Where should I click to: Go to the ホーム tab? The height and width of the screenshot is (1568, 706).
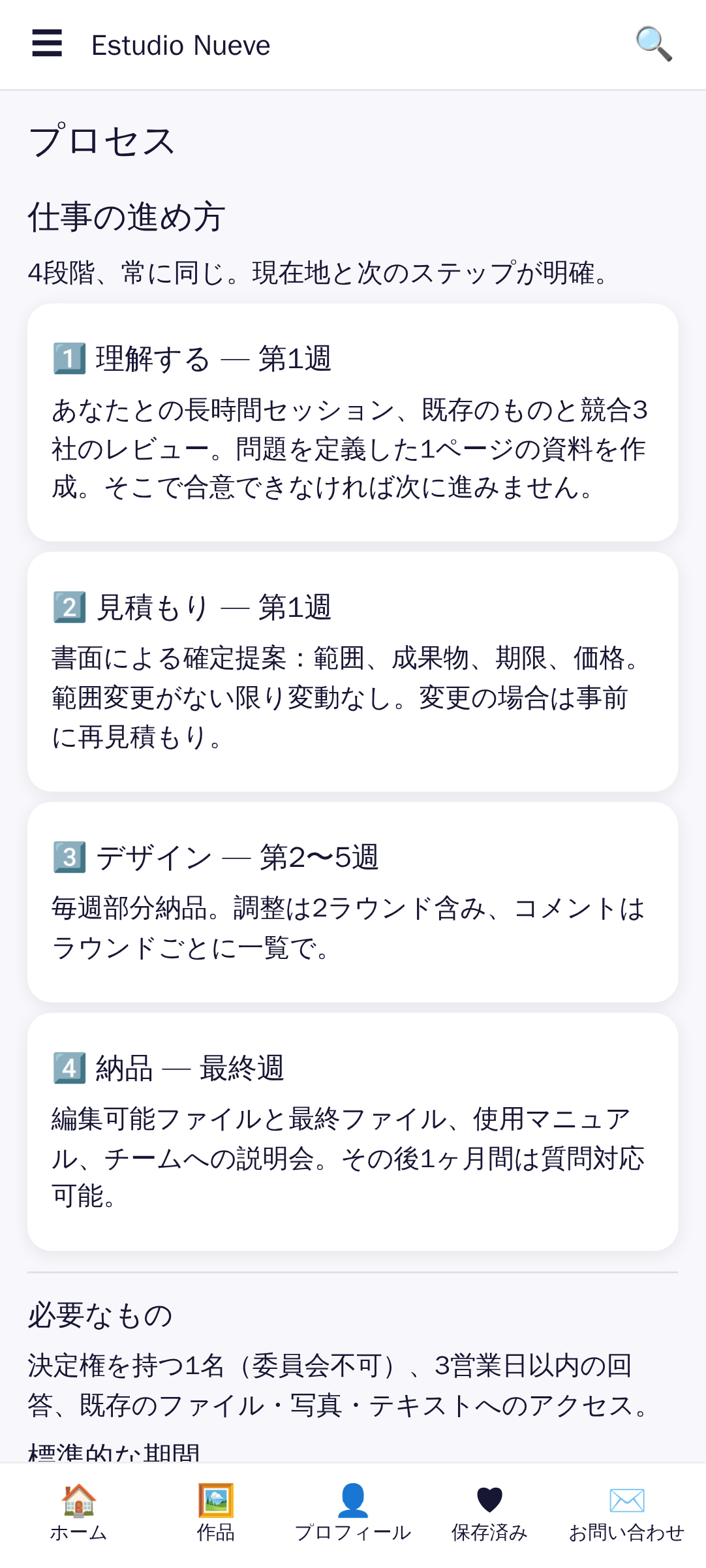pos(78,1513)
